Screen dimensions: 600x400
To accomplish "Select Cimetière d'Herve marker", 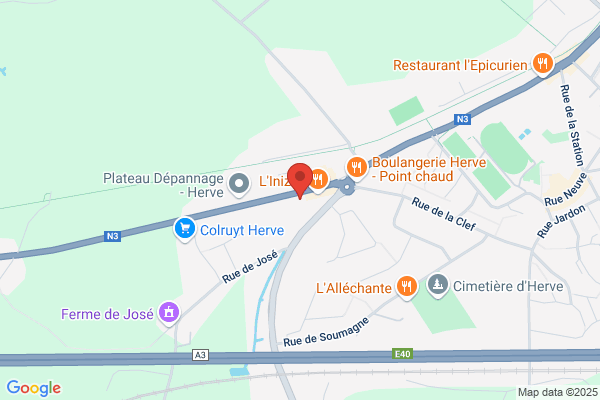I will click(438, 287).
